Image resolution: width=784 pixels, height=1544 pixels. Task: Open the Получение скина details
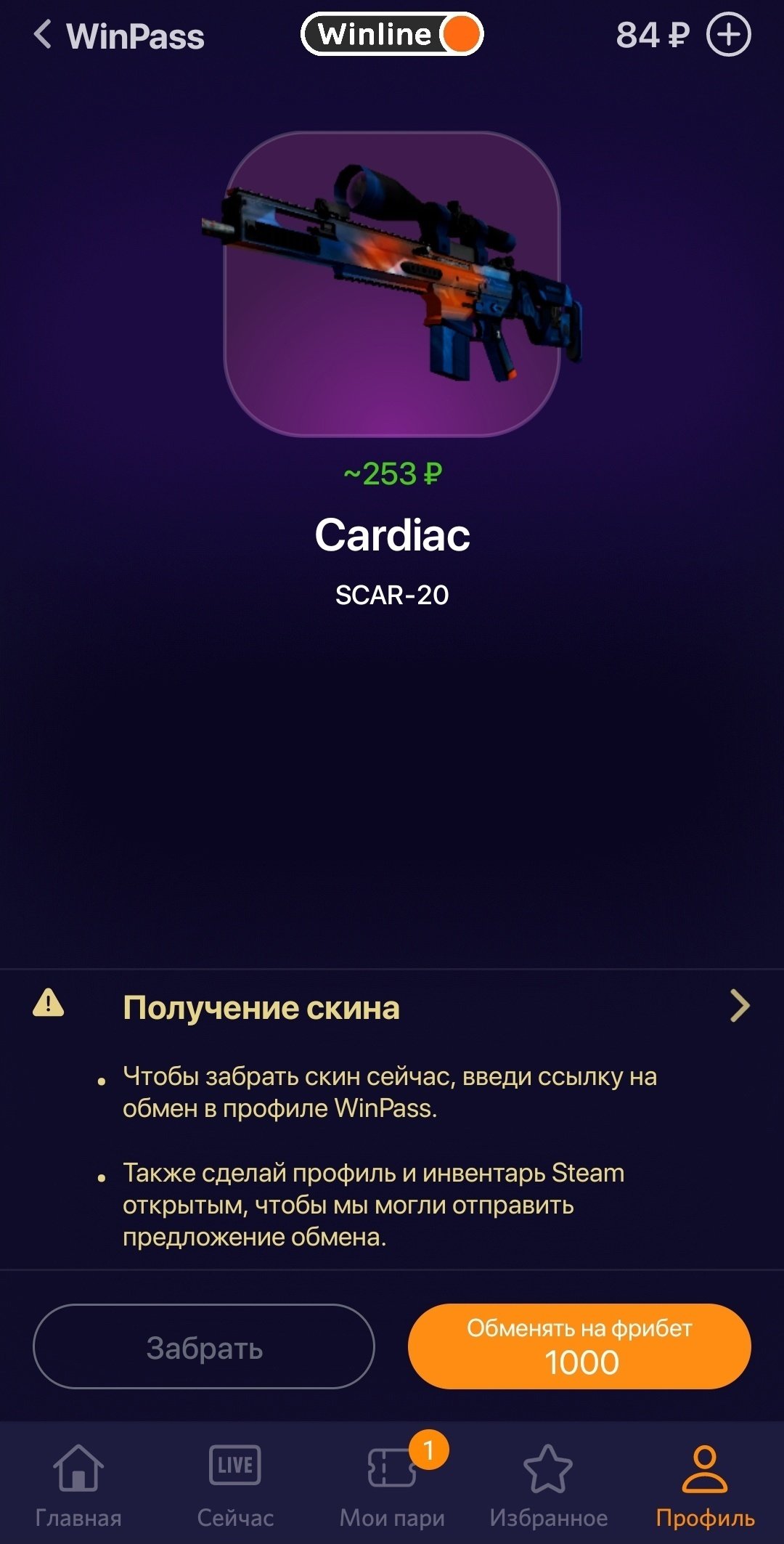coord(739,1007)
